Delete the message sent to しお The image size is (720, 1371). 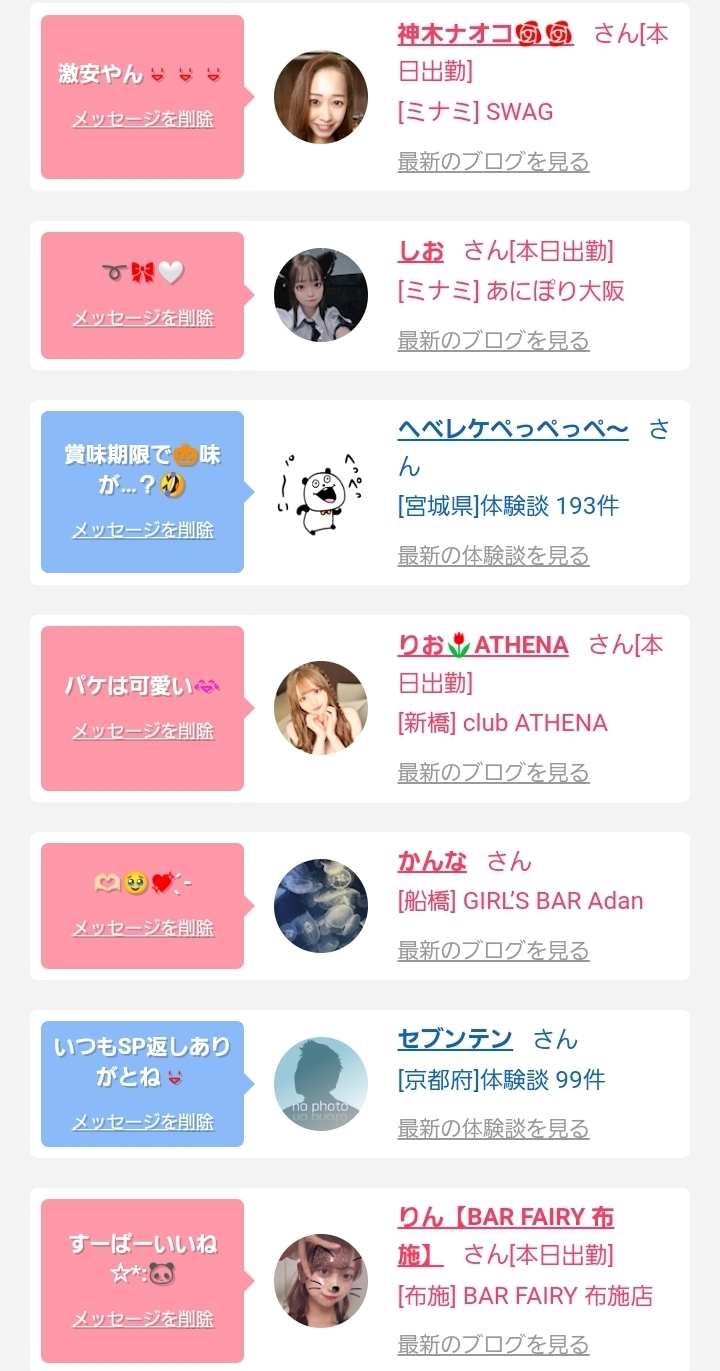pyautogui.click(x=142, y=319)
